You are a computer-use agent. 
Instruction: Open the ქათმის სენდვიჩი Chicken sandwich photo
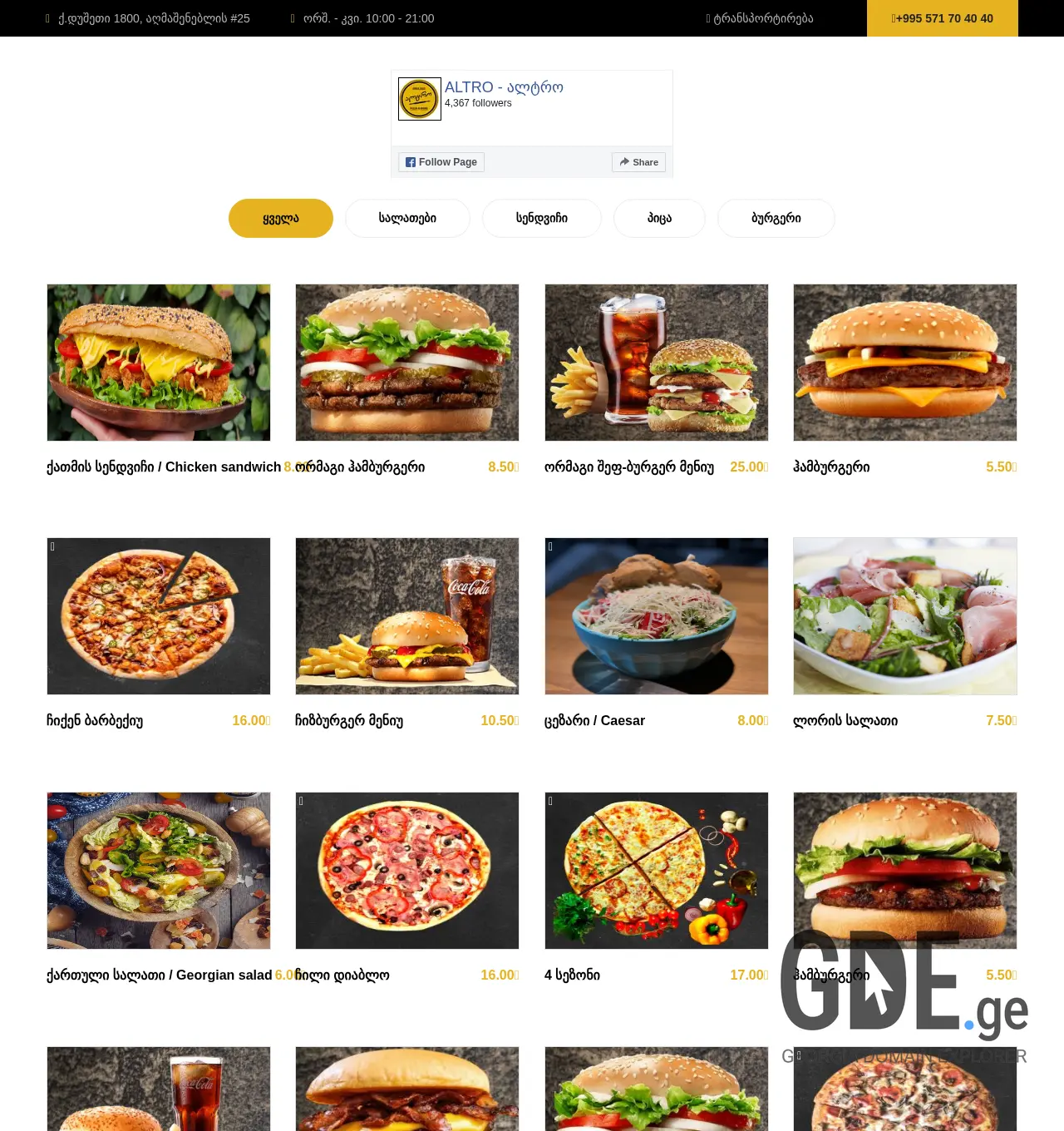(158, 362)
